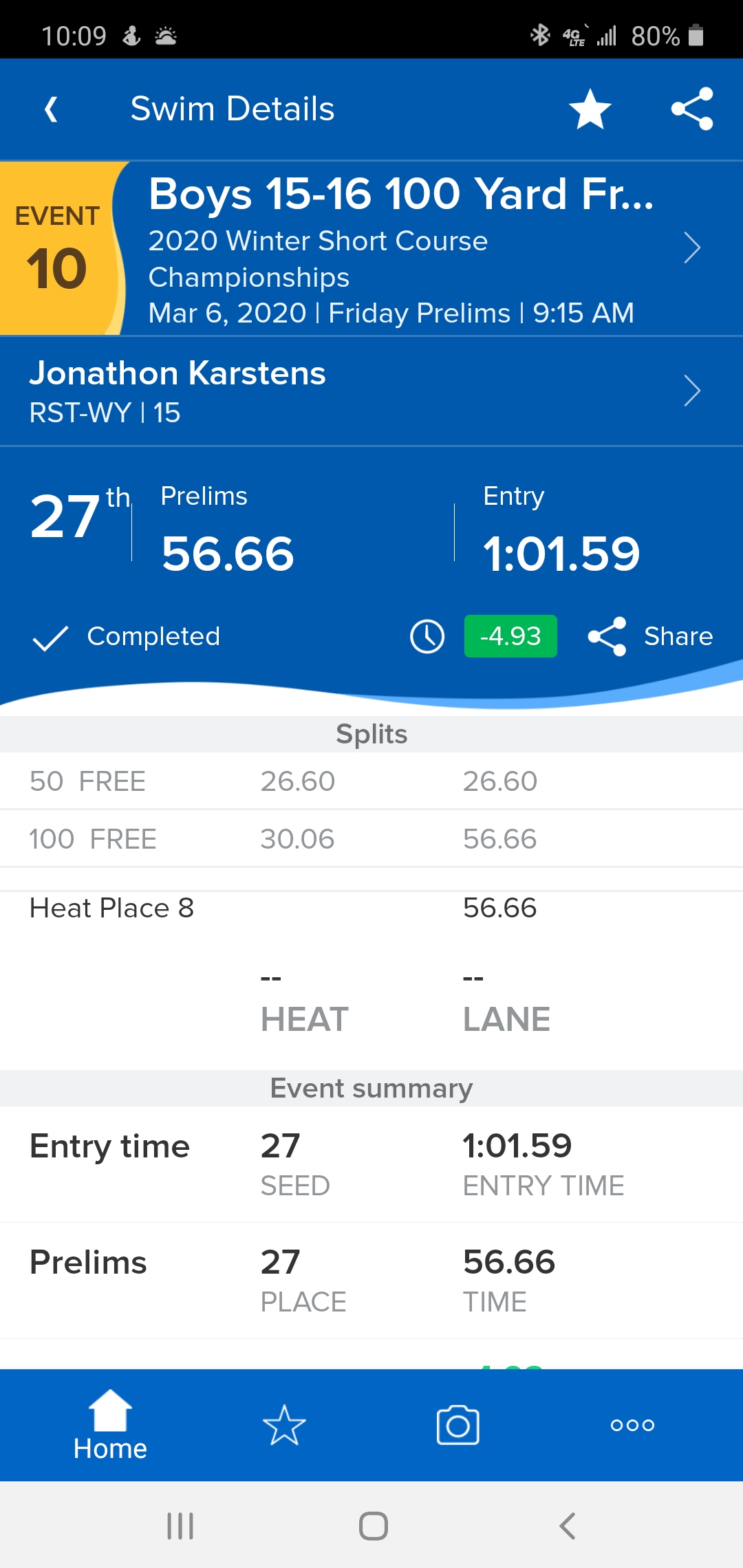743x1568 pixels.
Task: Go back from Swim Details
Action: click(51, 109)
